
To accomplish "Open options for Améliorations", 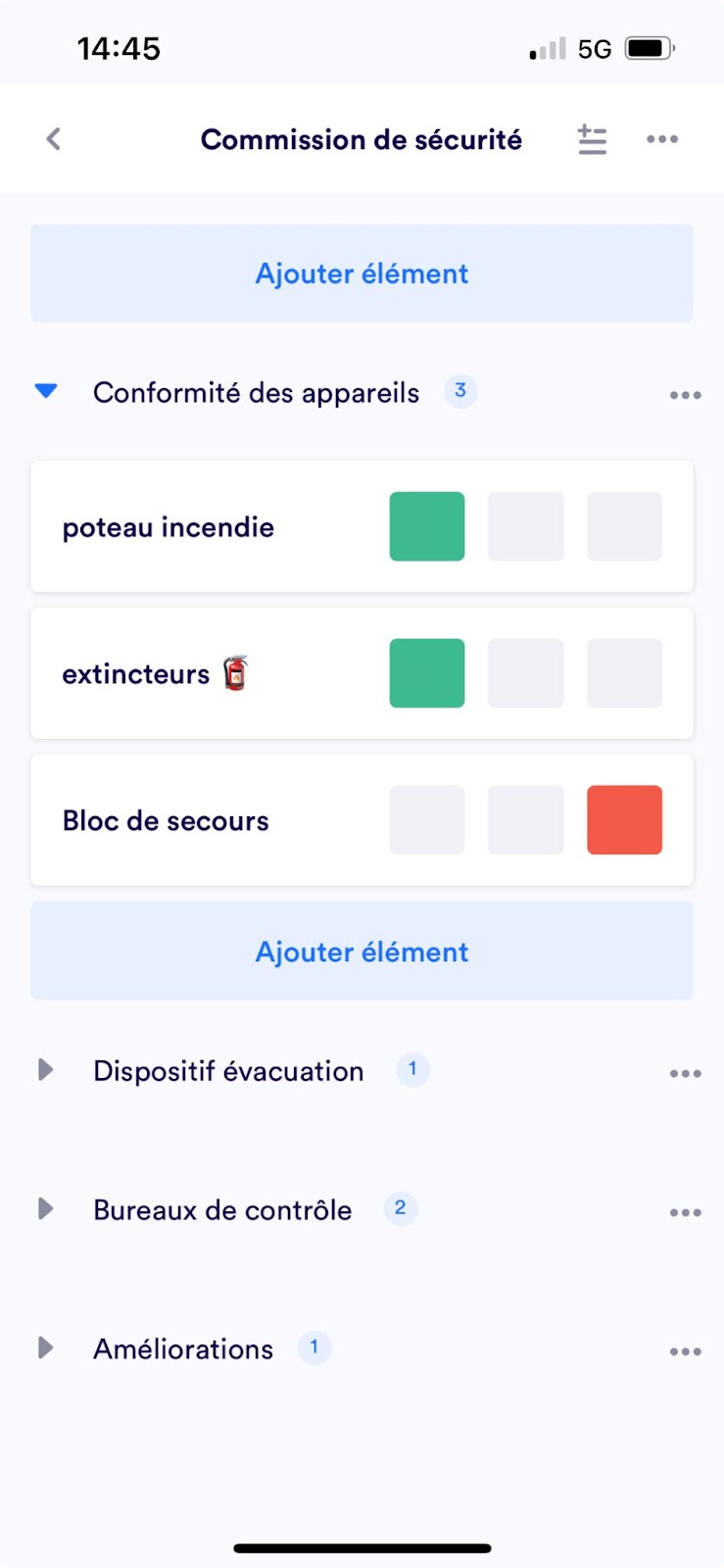I will pos(685,1351).
